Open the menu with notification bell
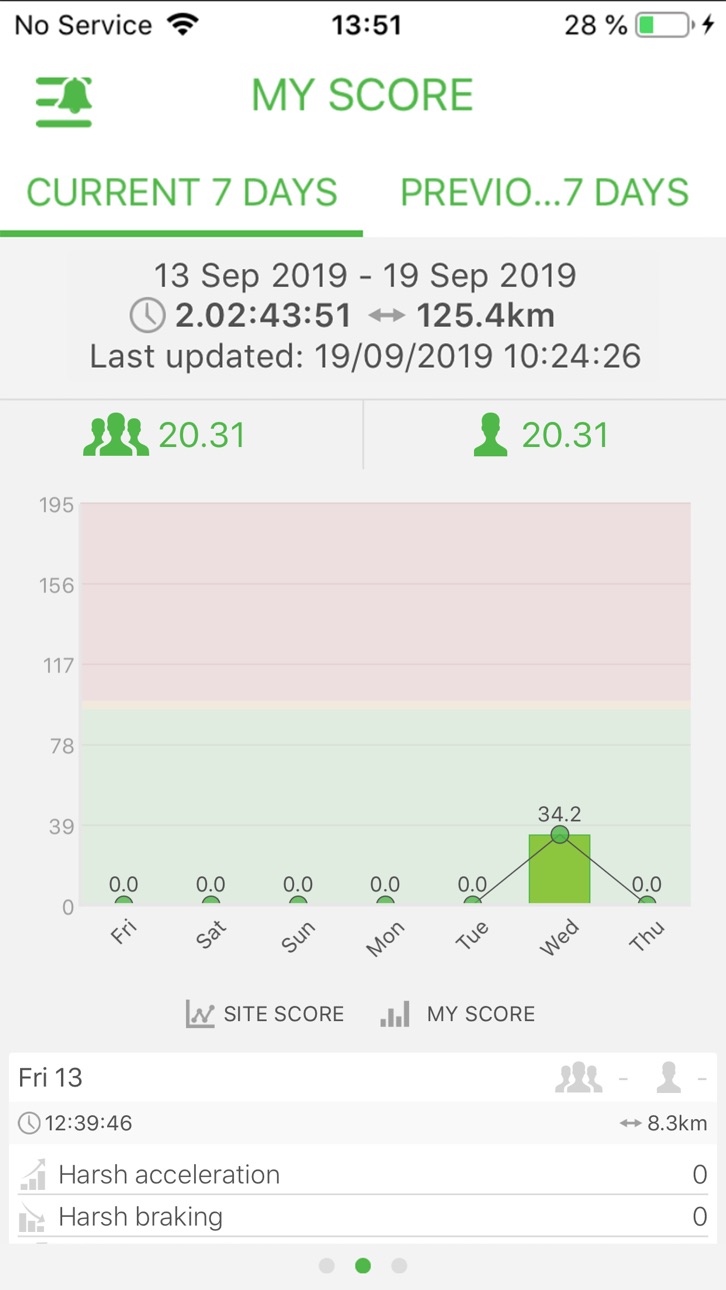Image resolution: width=726 pixels, height=1290 pixels. 64,98
